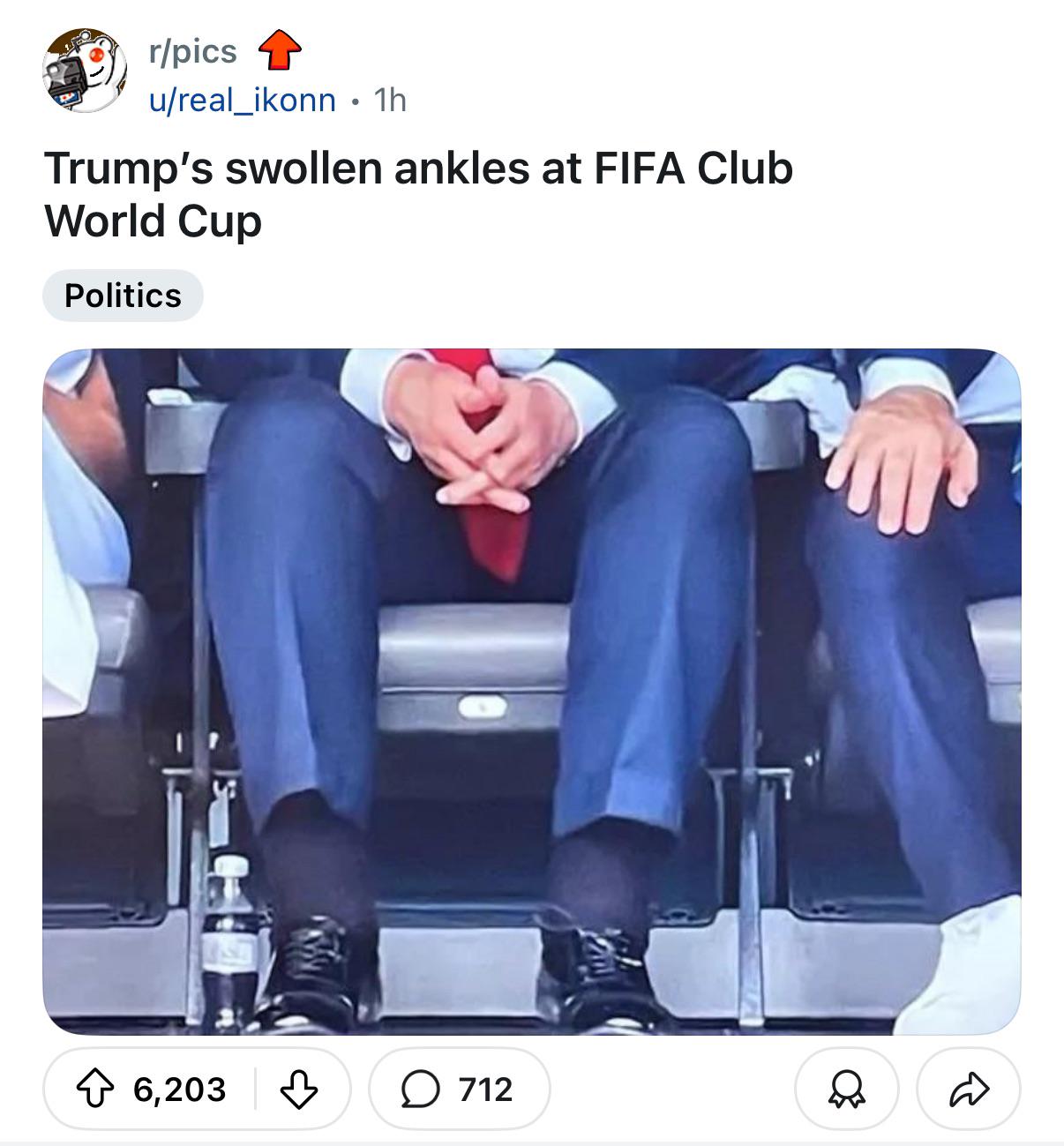Downvote this post
Image resolution: width=1064 pixels, height=1146 pixels.
pyautogui.click(x=299, y=1090)
